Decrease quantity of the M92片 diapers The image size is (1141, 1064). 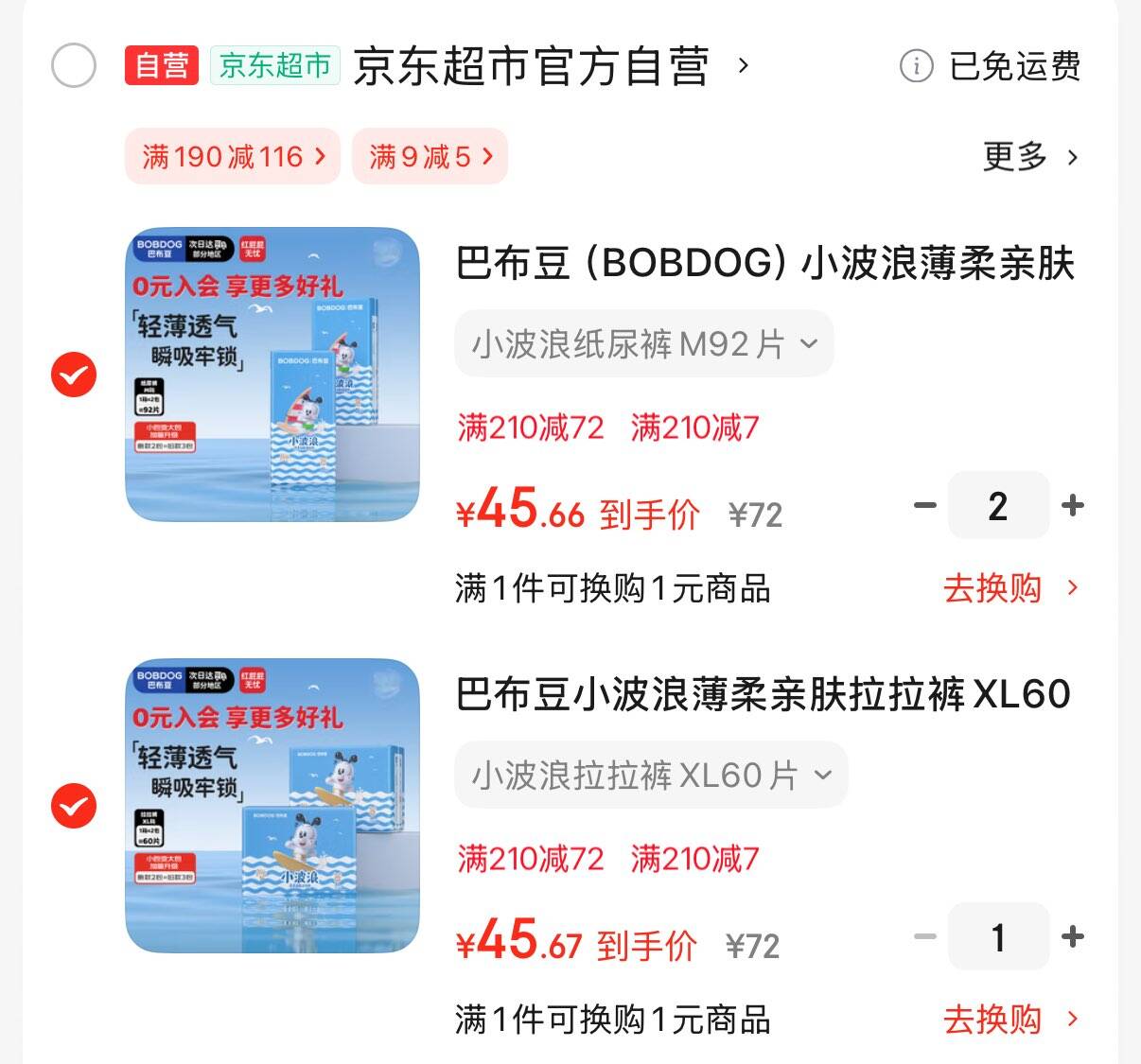[924, 506]
